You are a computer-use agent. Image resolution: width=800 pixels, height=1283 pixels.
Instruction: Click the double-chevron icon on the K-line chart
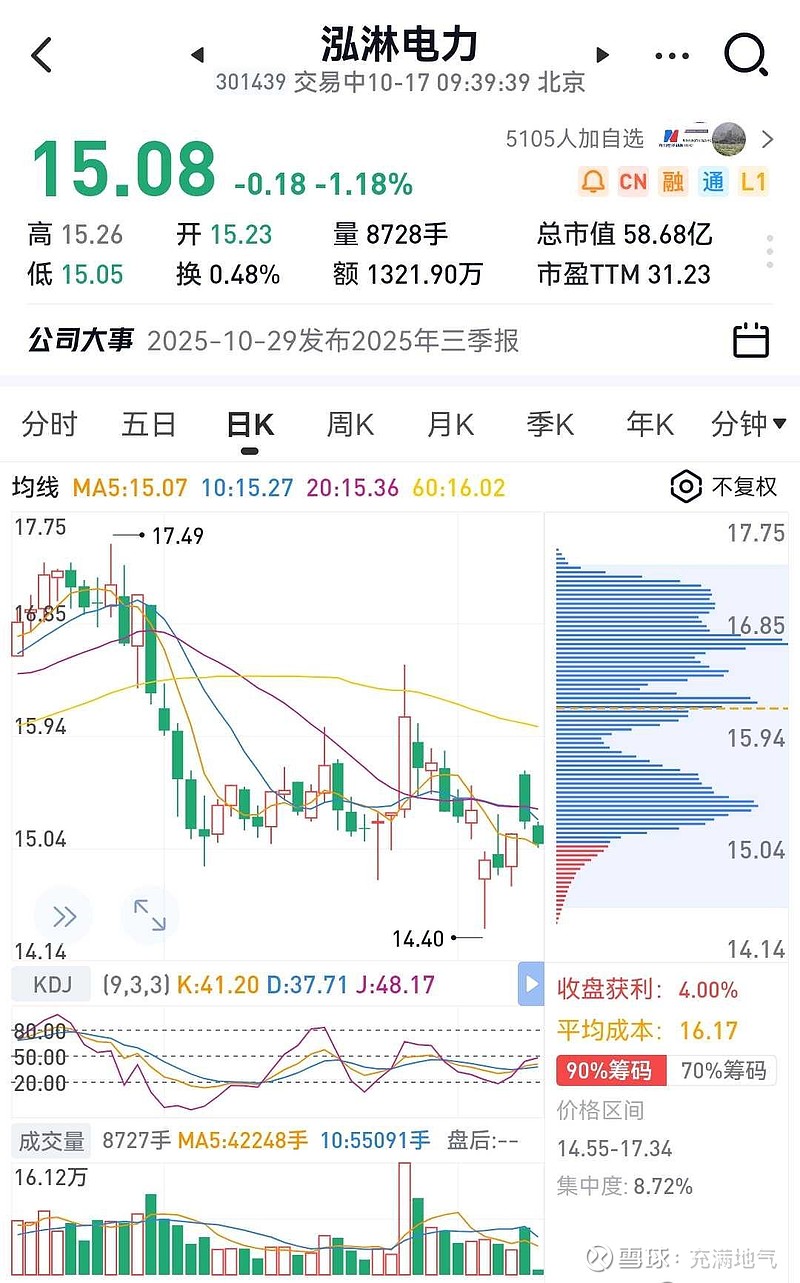[x=63, y=915]
